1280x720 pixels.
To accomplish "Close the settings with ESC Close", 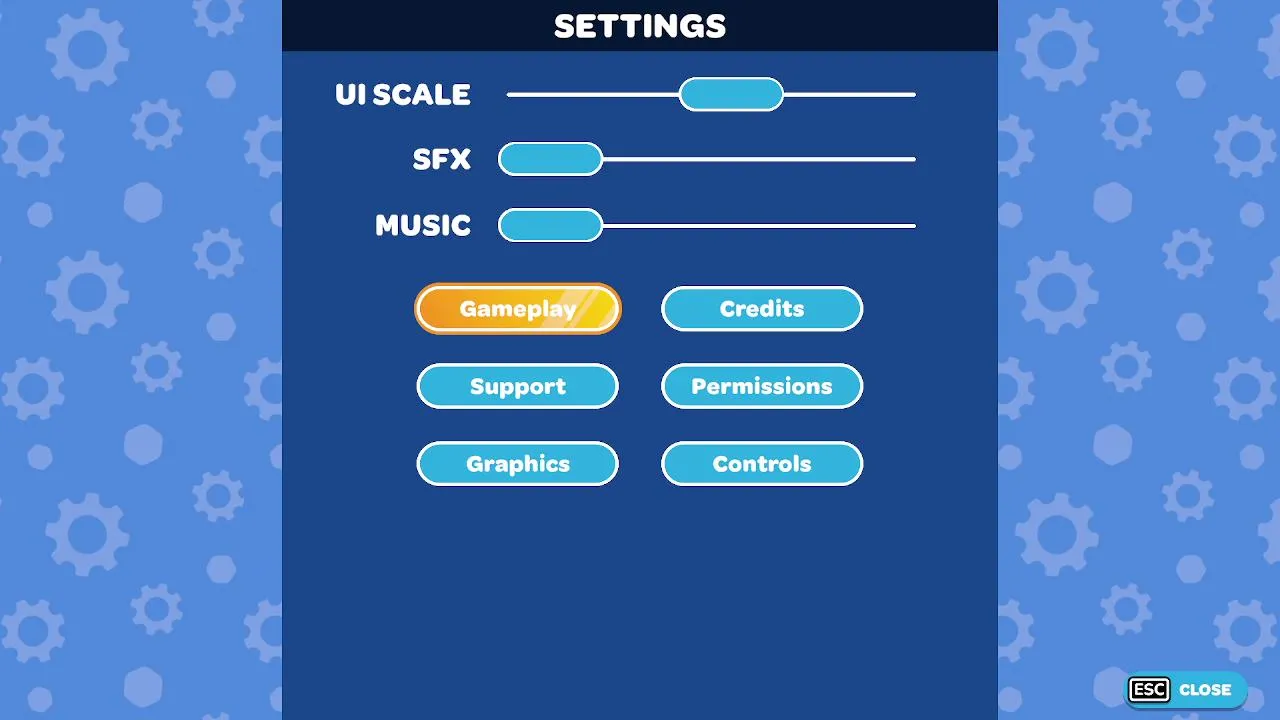I will tap(1185, 690).
